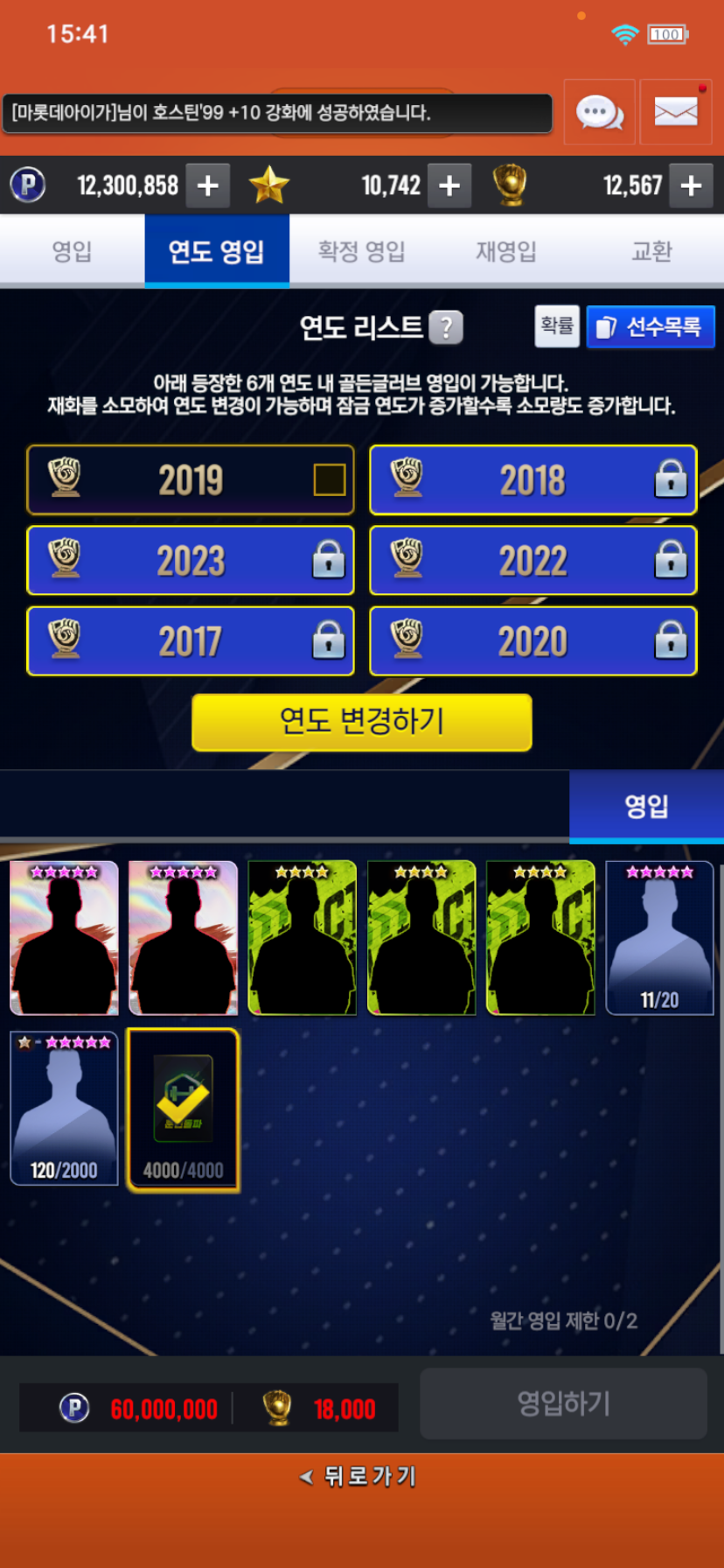724x1568 pixels.
Task: Add more stars with plus button
Action: tap(449, 185)
